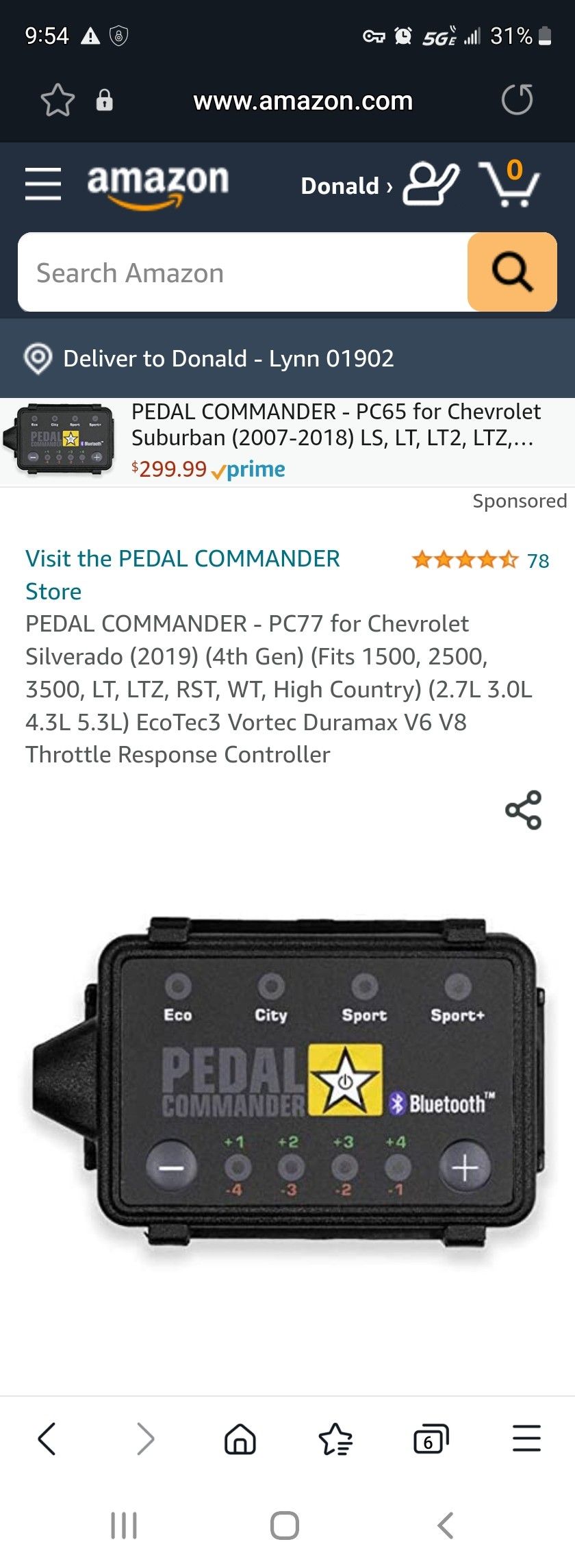Open the Amazon hamburger menu
This screenshot has height=1568, width=575.
point(43,184)
